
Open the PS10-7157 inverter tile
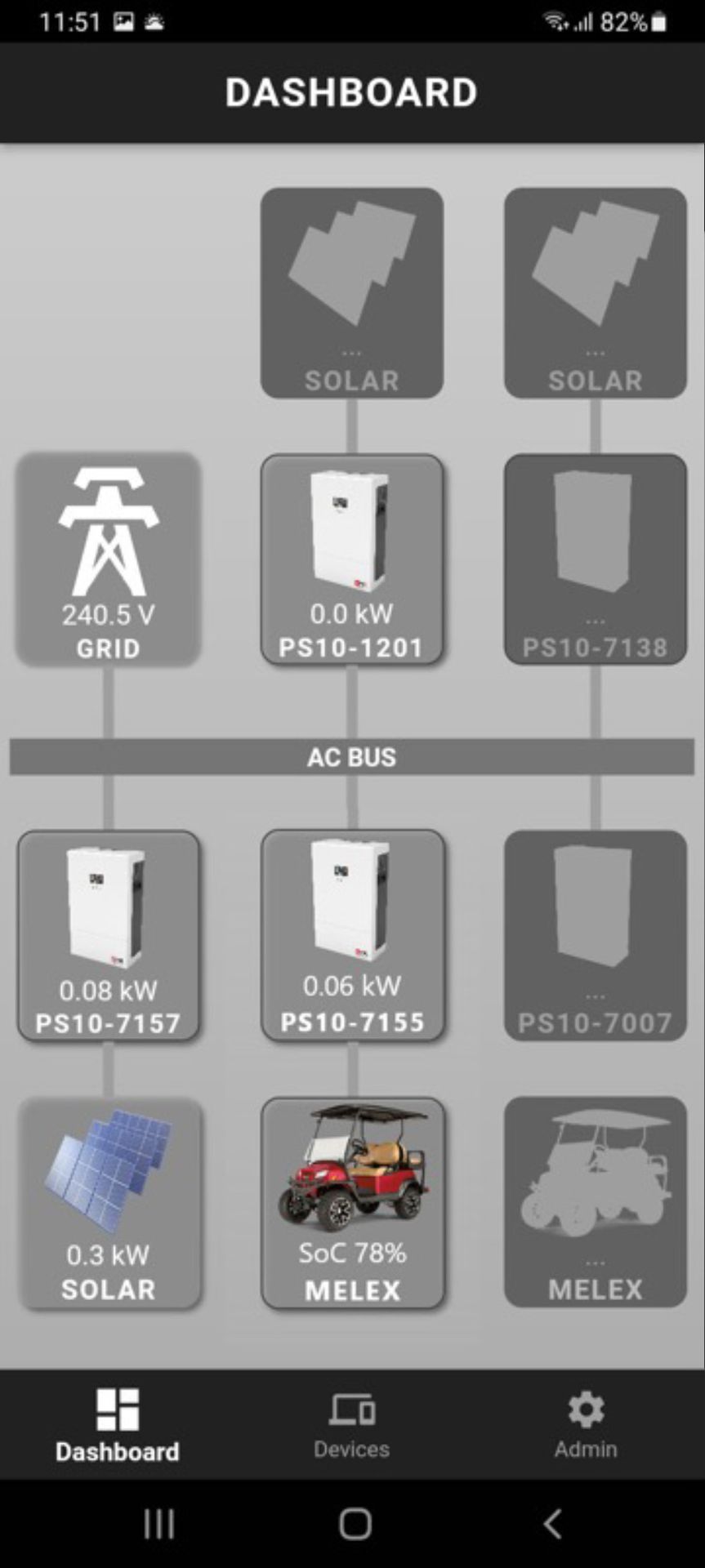[x=108, y=936]
